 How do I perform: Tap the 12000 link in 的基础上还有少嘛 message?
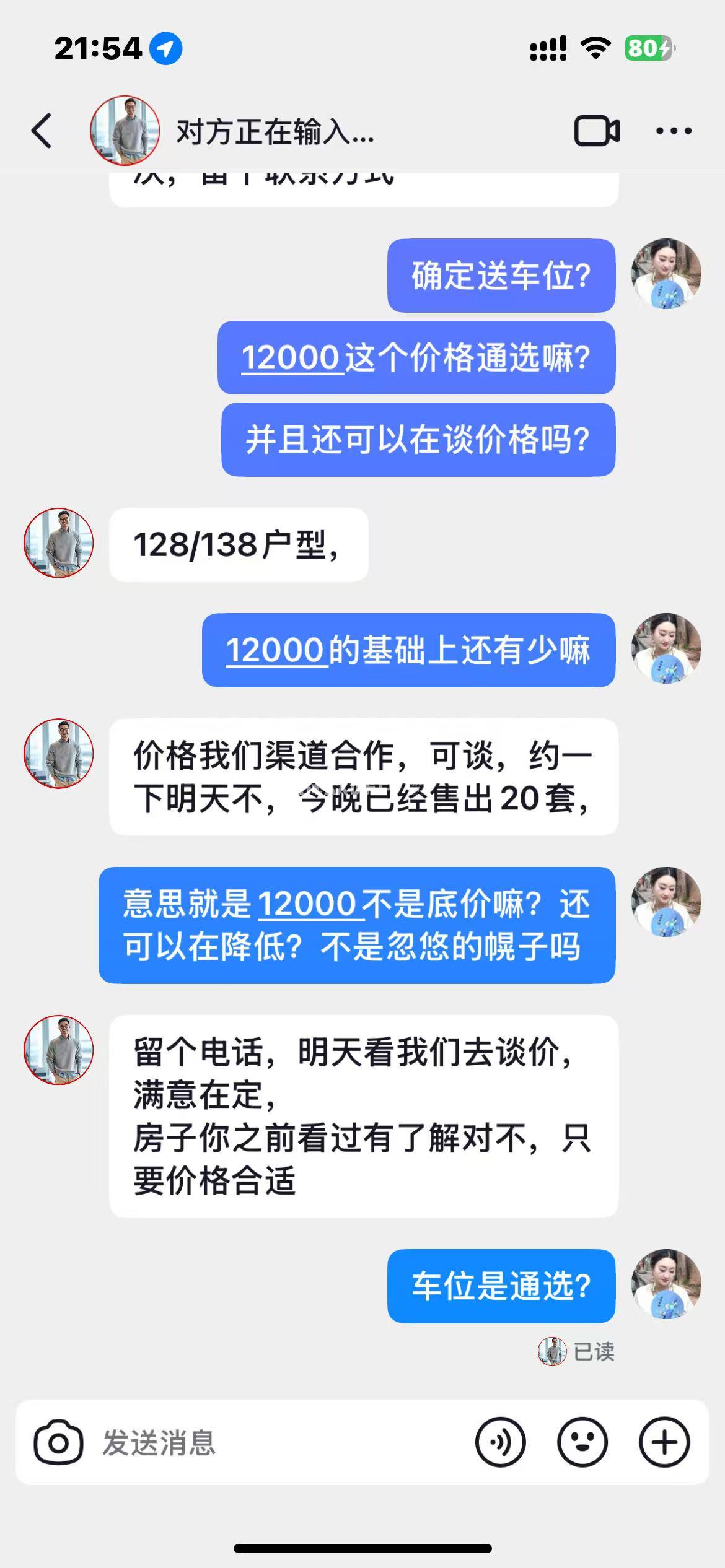click(x=276, y=650)
